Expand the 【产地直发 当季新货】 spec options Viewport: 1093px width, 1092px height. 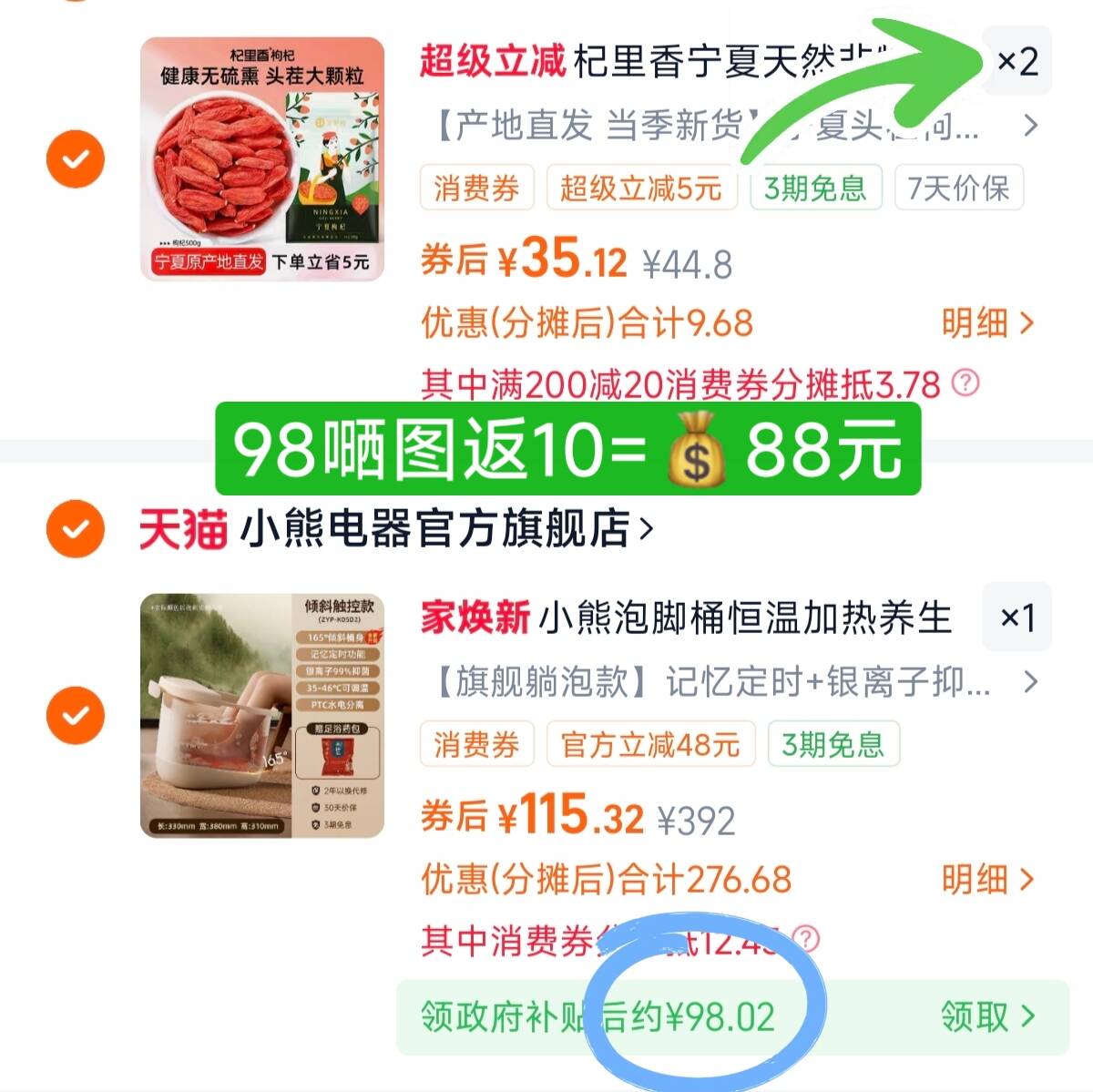tap(1030, 126)
